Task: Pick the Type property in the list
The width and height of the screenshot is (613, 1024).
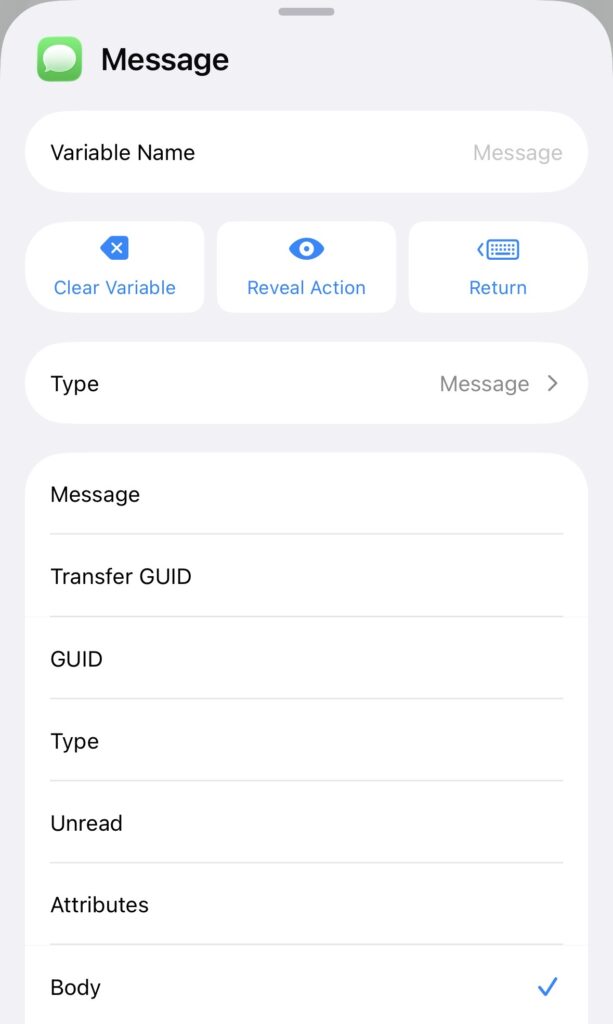Action: 306,741
